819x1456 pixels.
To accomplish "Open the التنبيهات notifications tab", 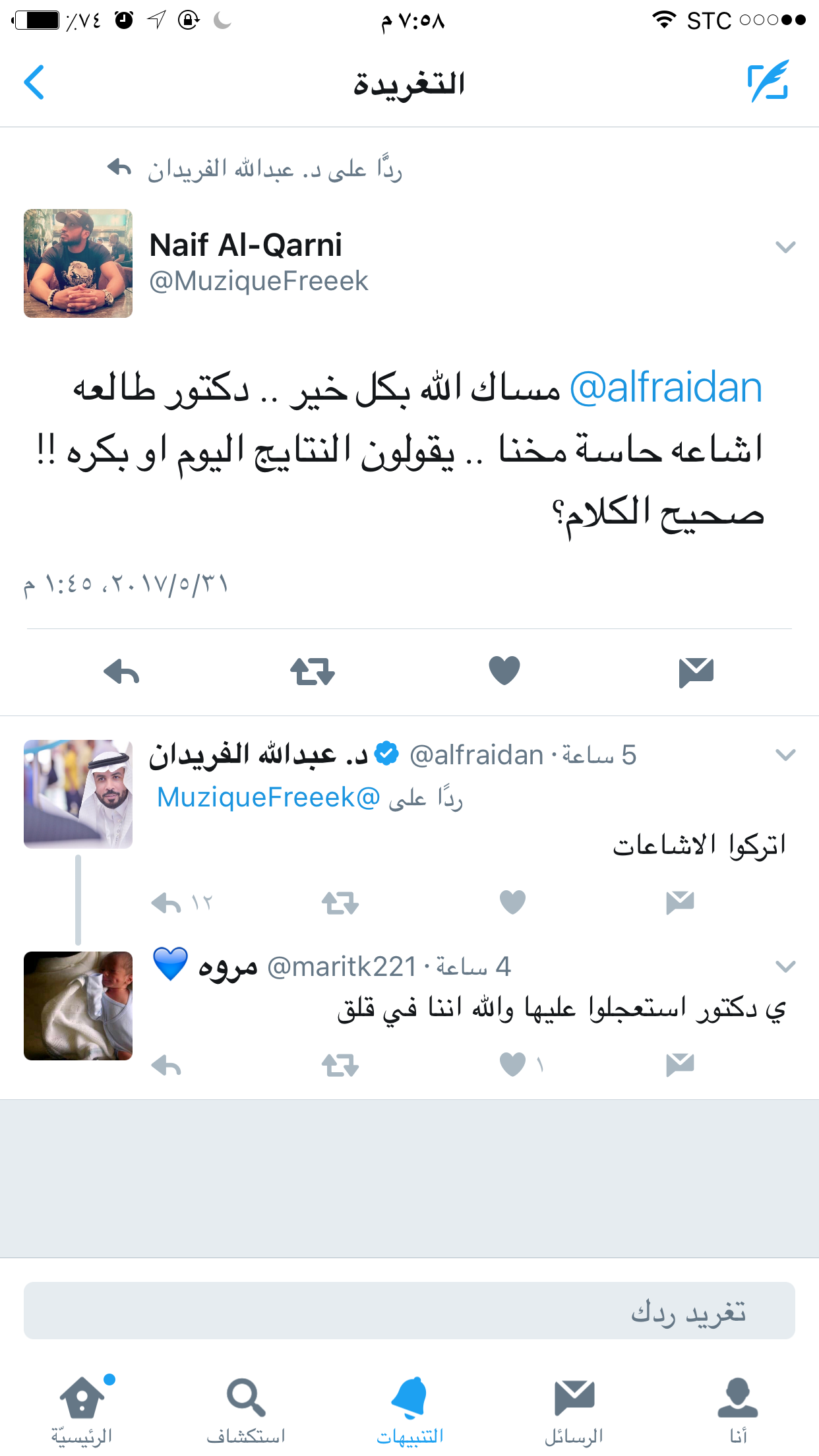I will (409, 1410).
